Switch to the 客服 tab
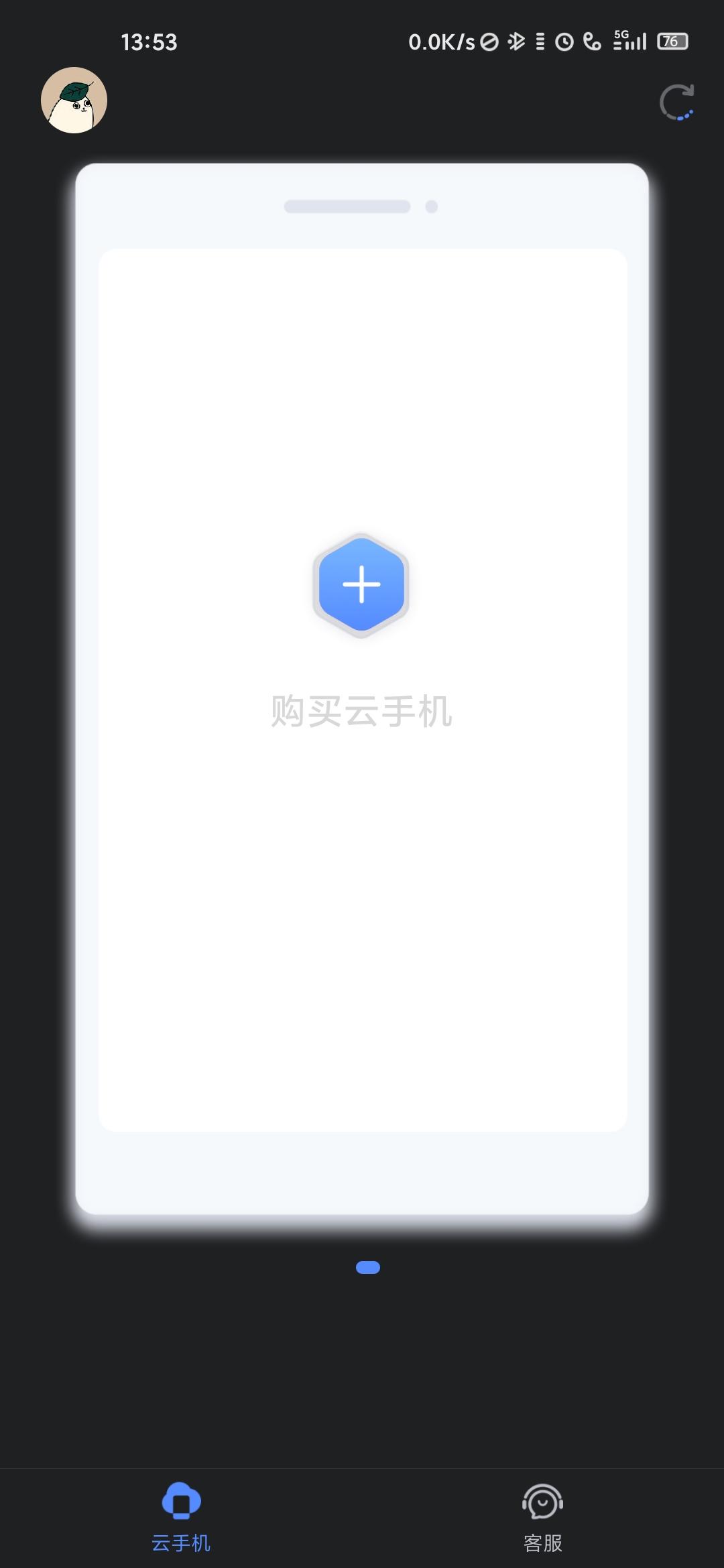Viewport: 724px width, 1568px height. [x=542, y=1517]
